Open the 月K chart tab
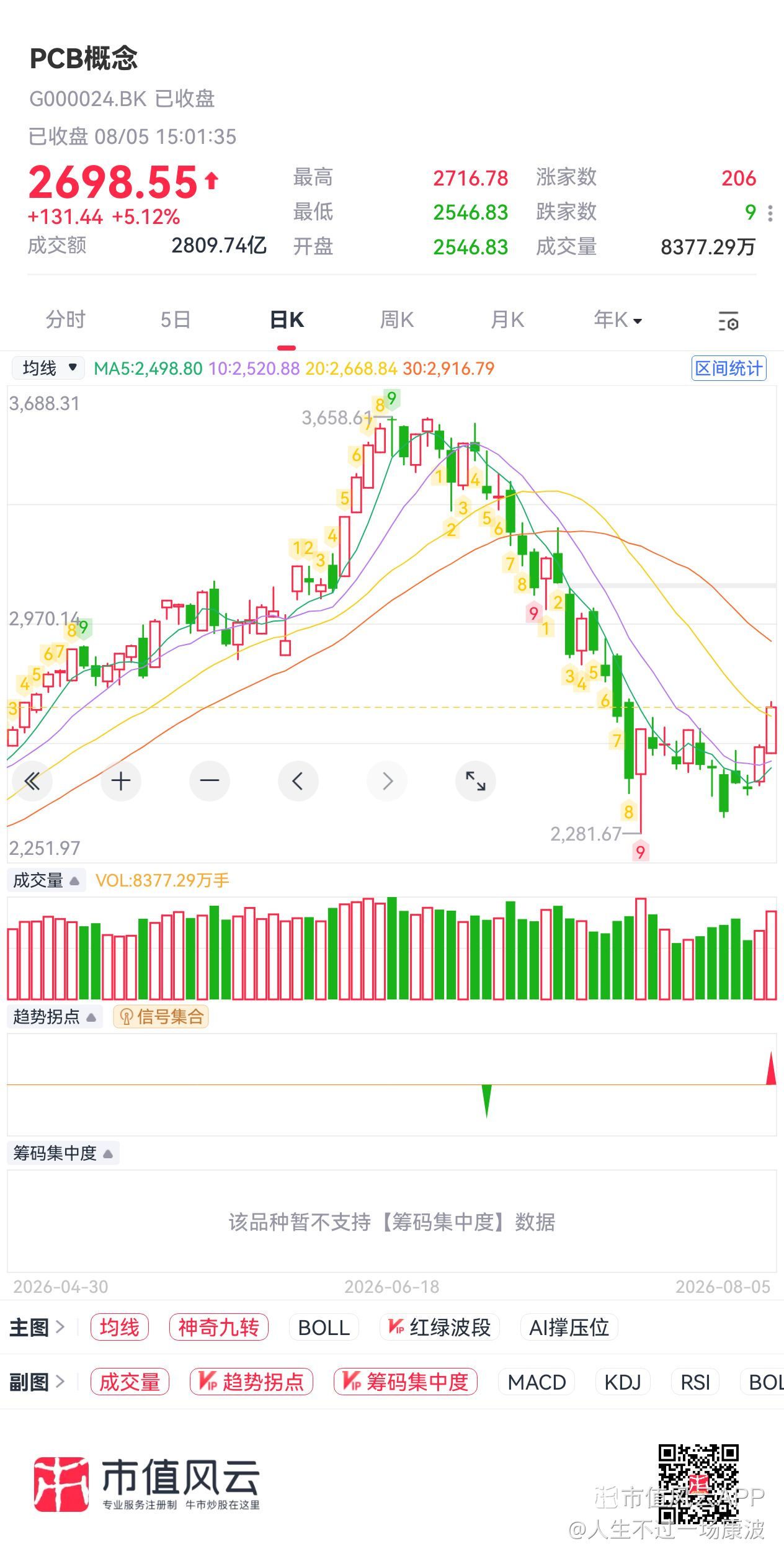784x1559 pixels. [507, 320]
